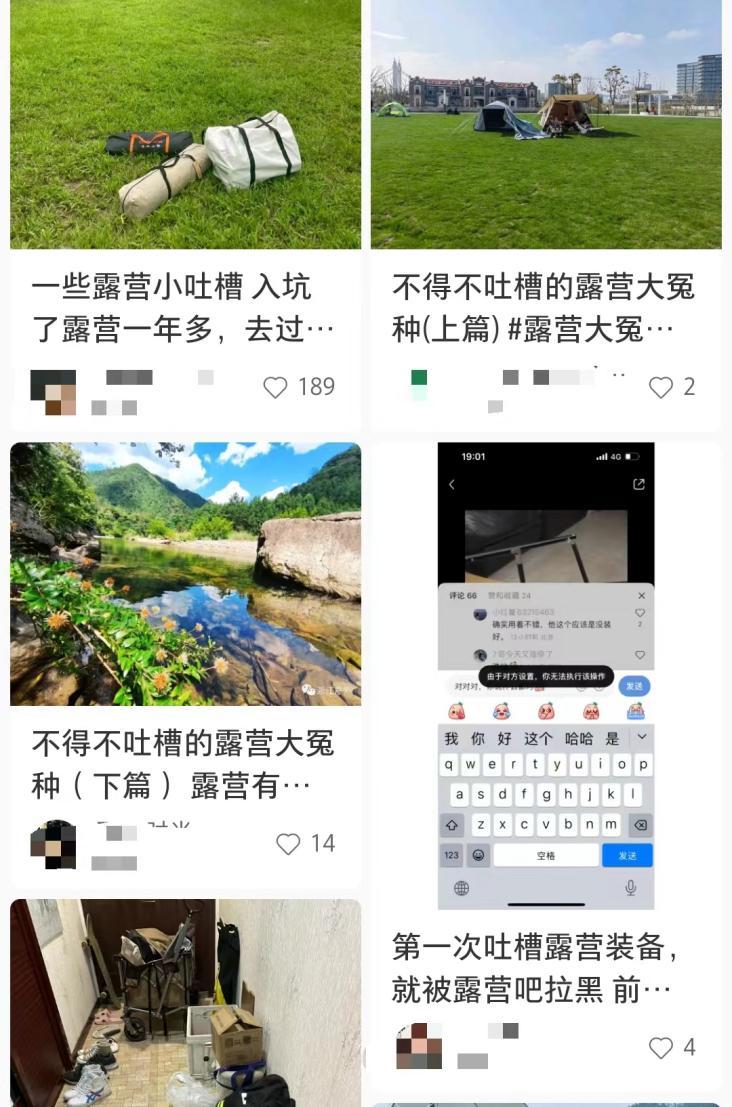Open the lake scenery photo thumbnail
Image resolution: width=732 pixels, height=1107 pixels.
pyautogui.click(x=185, y=572)
